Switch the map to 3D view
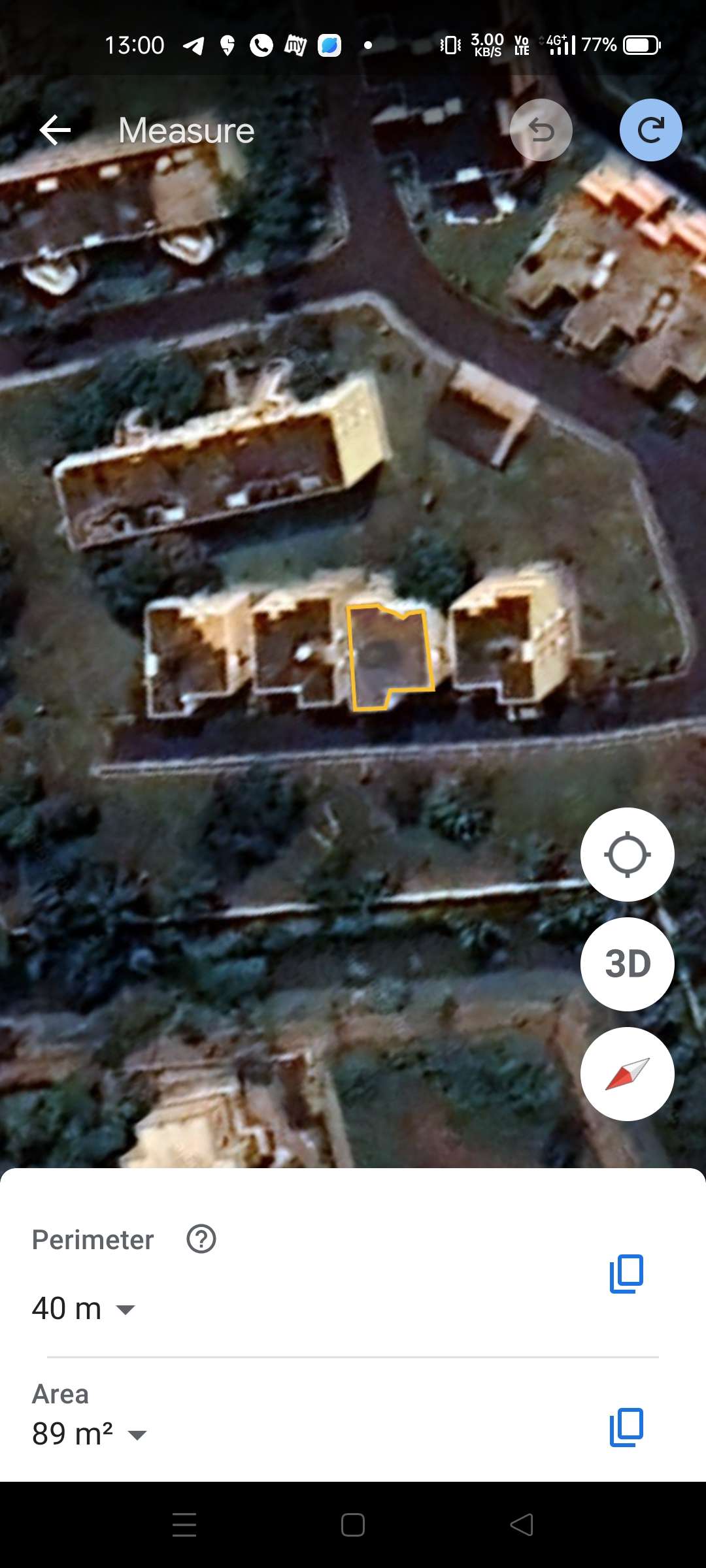Screen dimensions: 706x1568 627,964
